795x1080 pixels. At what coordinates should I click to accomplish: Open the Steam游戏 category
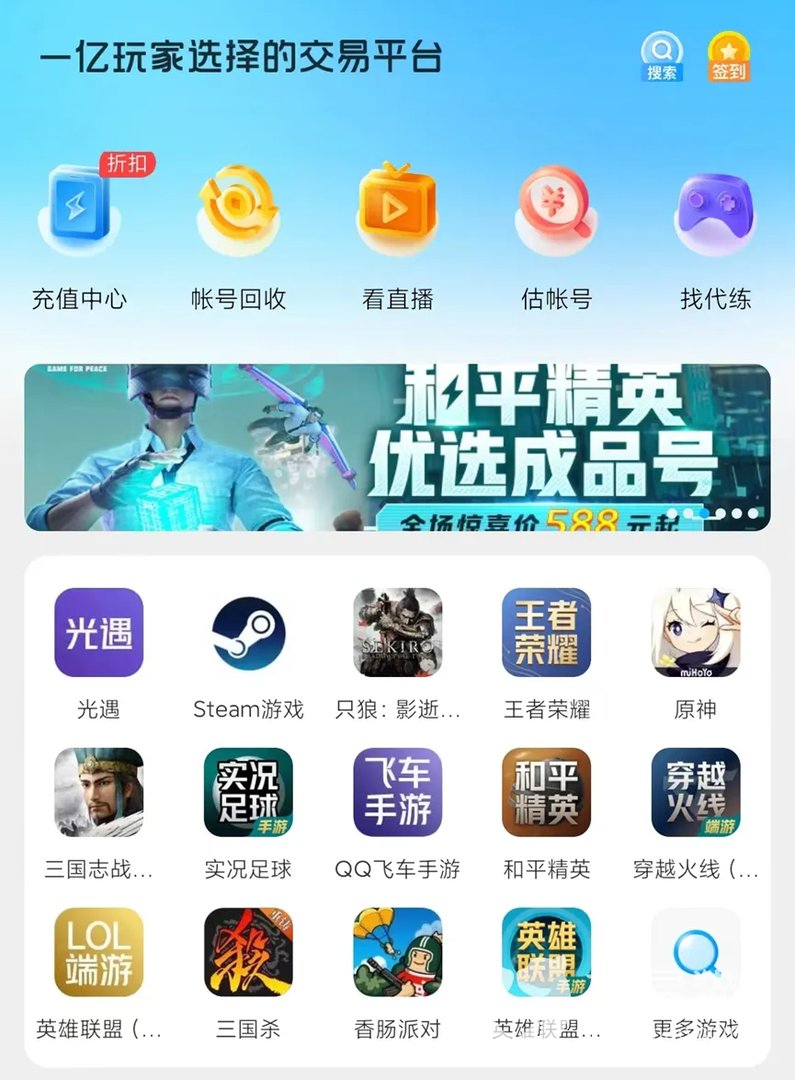click(x=247, y=633)
